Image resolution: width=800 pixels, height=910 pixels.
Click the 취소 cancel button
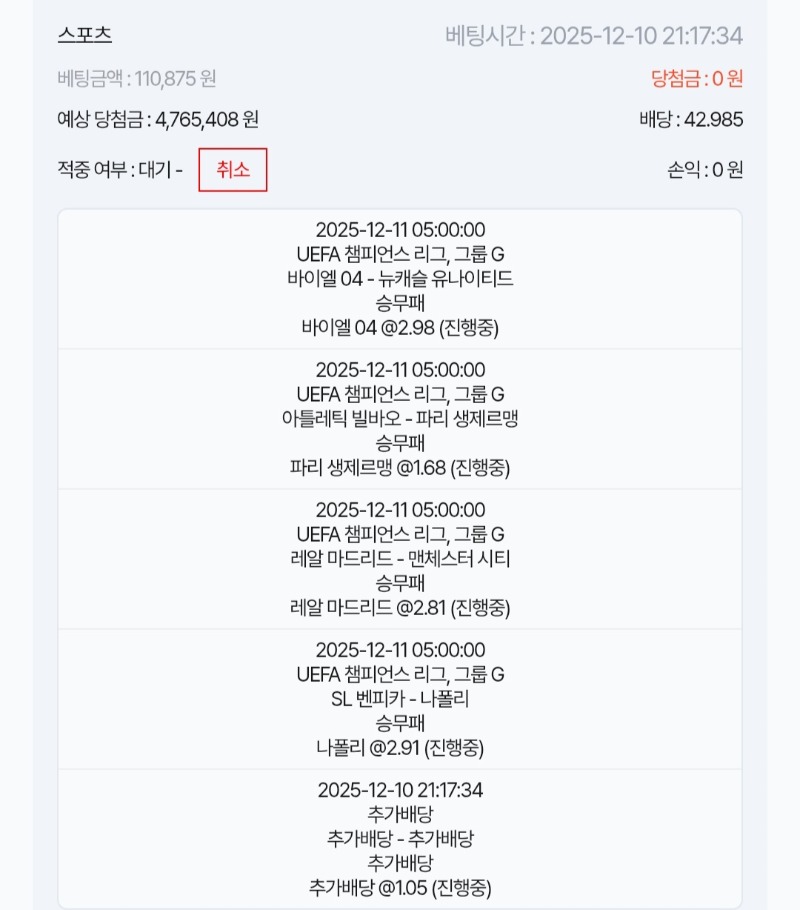[x=233, y=170]
